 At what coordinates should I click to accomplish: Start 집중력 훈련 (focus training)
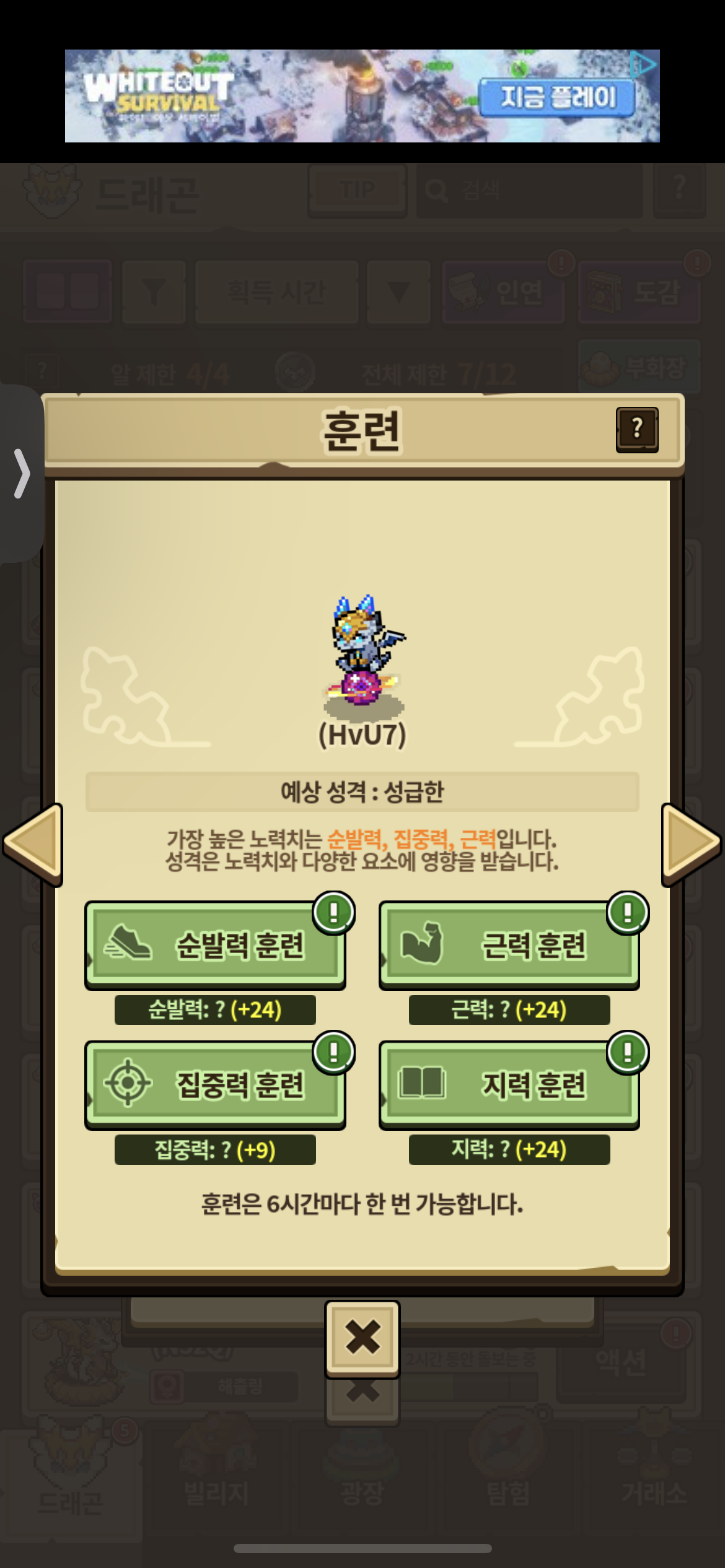(x=215, y=1085)
